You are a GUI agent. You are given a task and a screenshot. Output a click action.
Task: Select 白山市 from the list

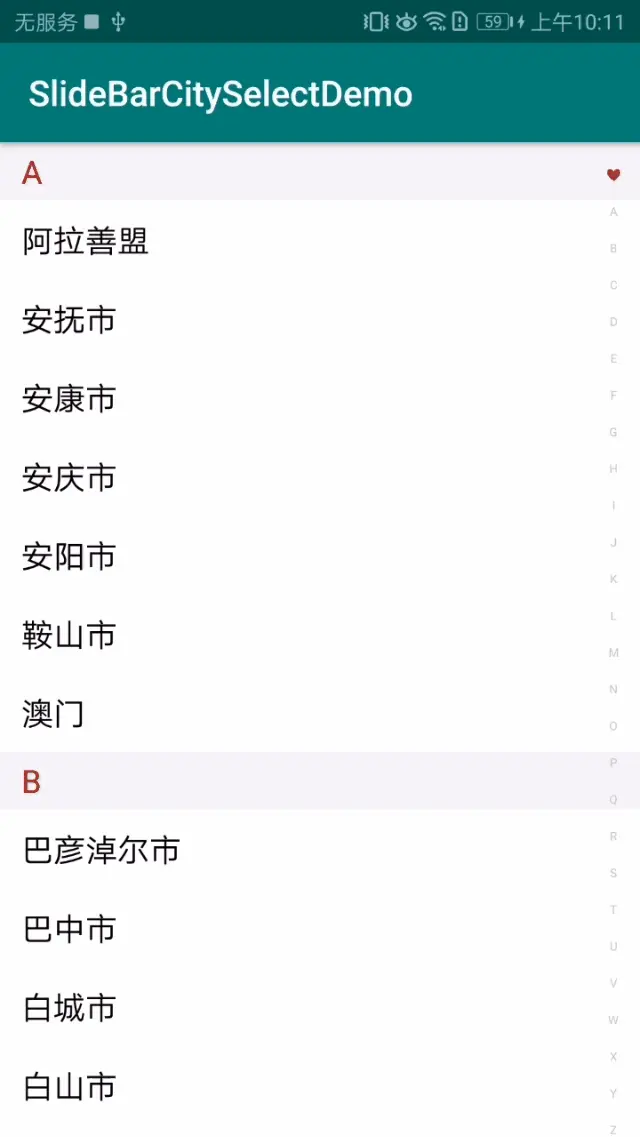tap(320, 1087)
